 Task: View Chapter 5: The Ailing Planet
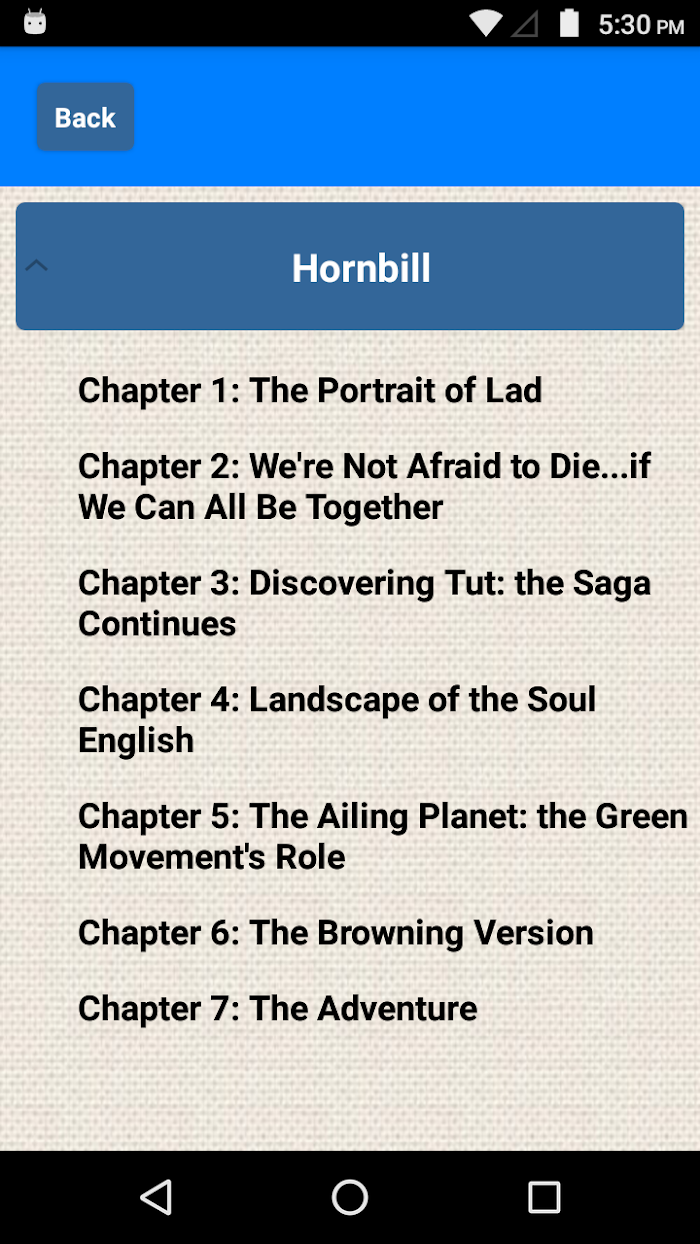click(383, 836)
